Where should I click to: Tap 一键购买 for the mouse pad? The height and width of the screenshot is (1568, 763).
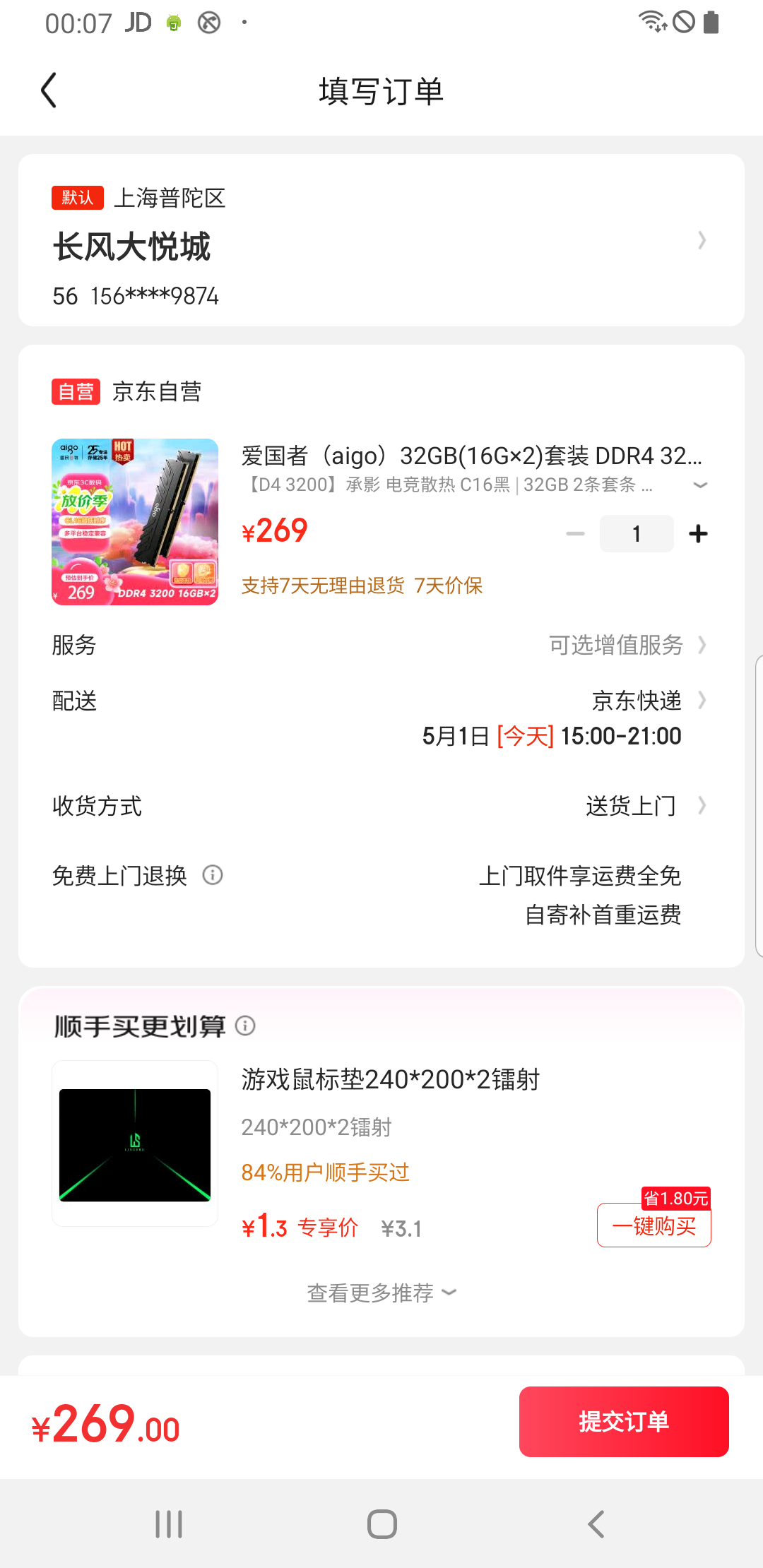tap(653, 1226)
